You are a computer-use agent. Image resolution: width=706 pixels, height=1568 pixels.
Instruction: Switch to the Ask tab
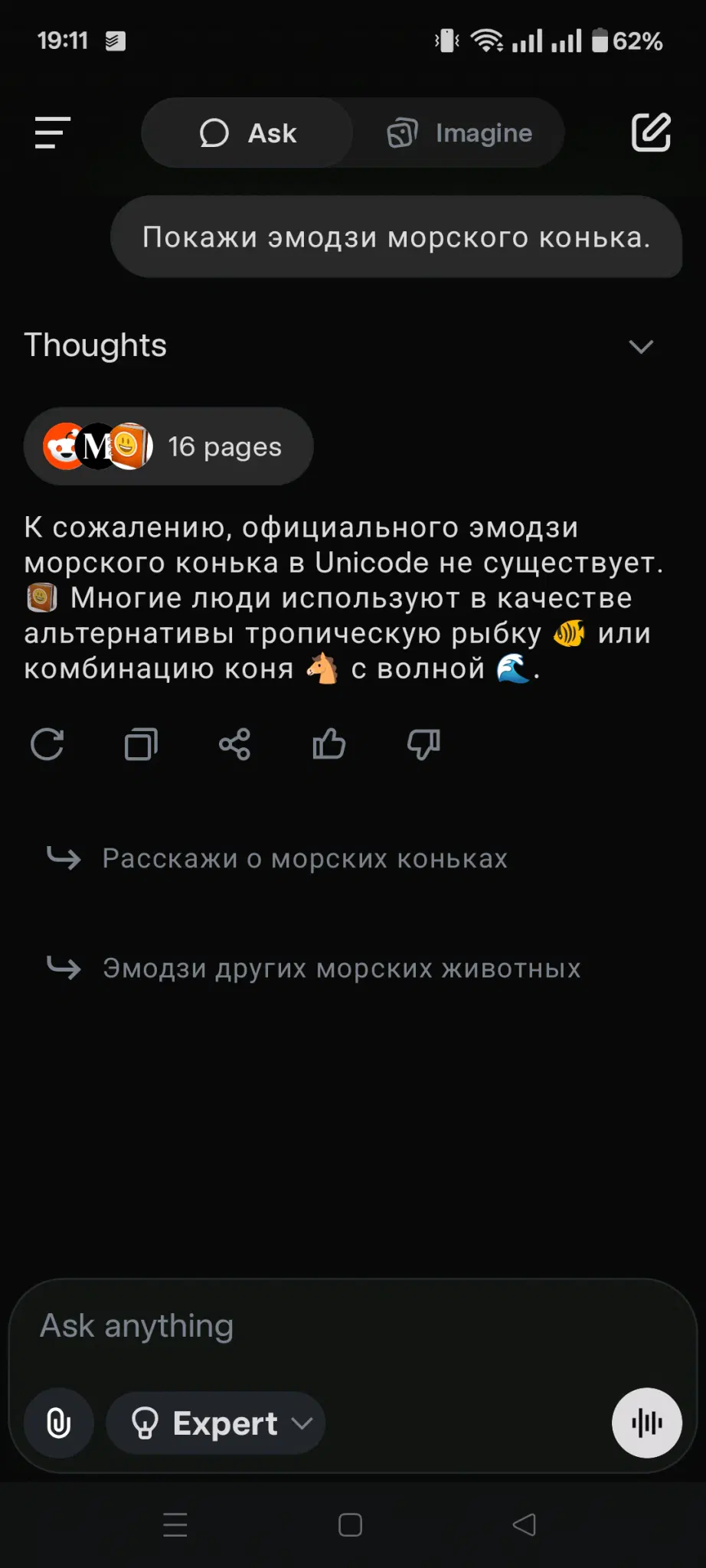247,133
